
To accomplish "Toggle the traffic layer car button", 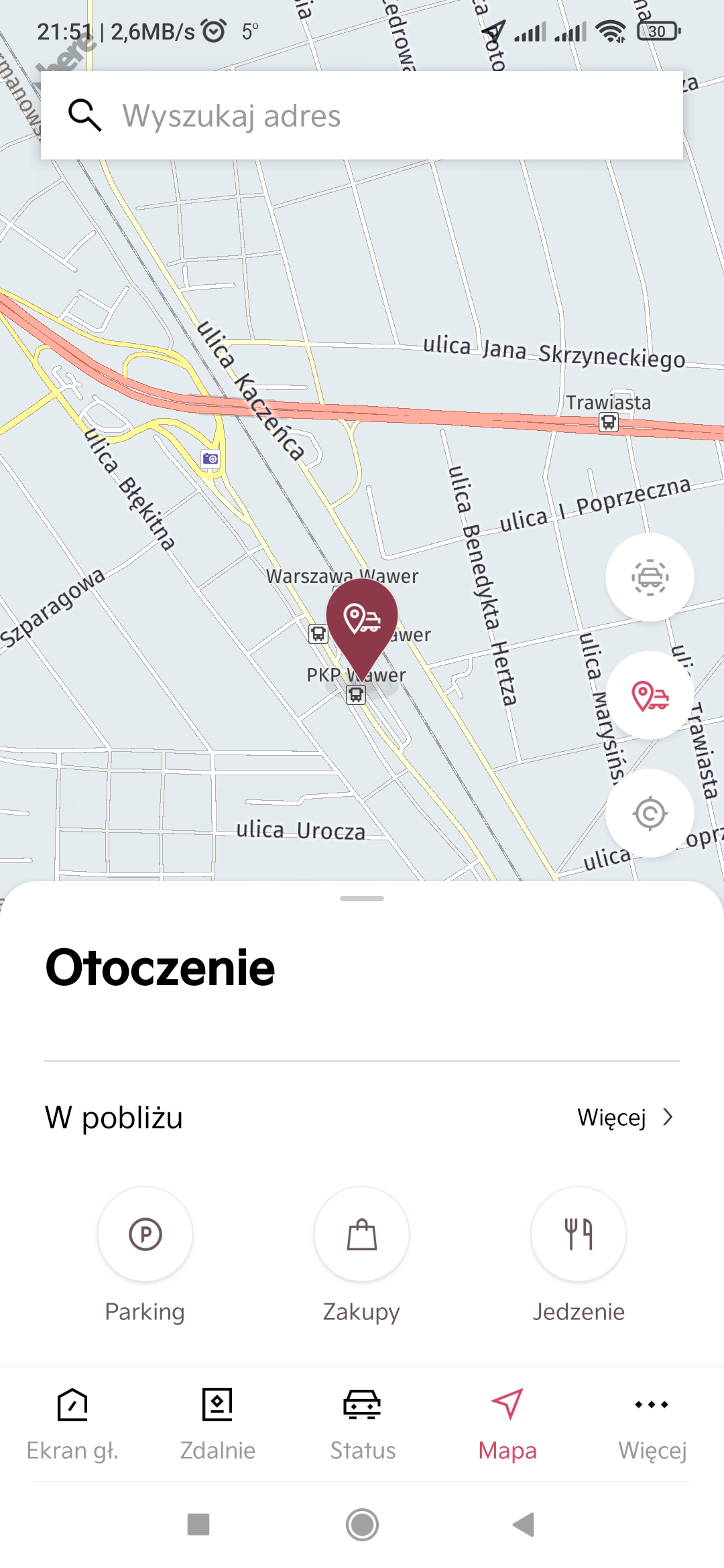I will click(x=650, y=577).
